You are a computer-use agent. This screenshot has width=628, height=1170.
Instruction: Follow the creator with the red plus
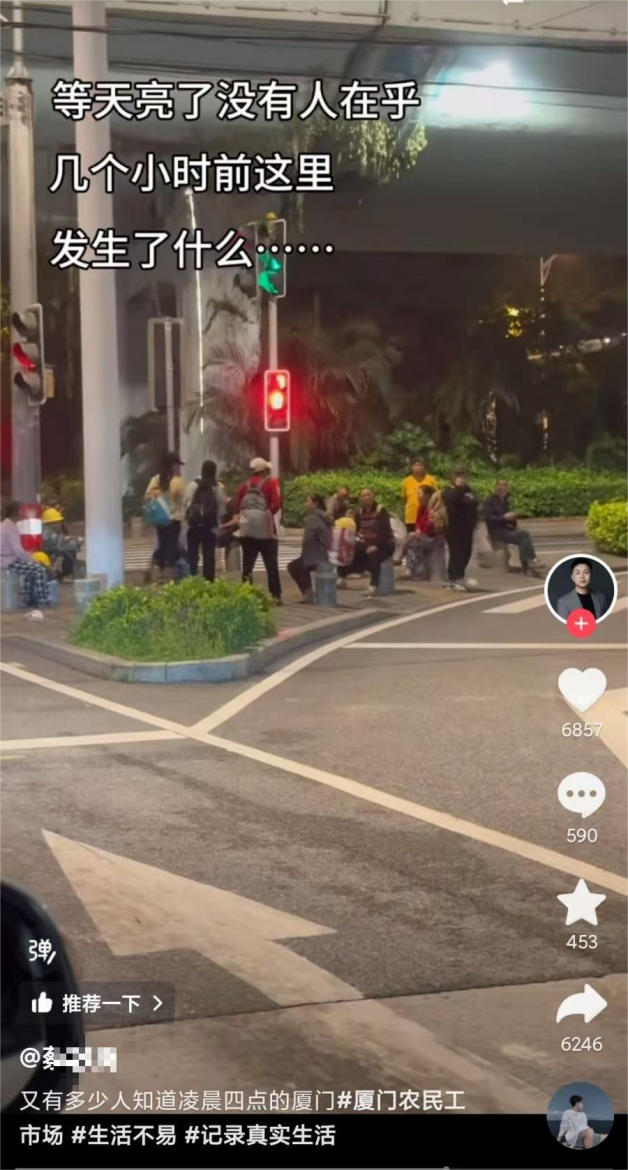coord(581,623)
